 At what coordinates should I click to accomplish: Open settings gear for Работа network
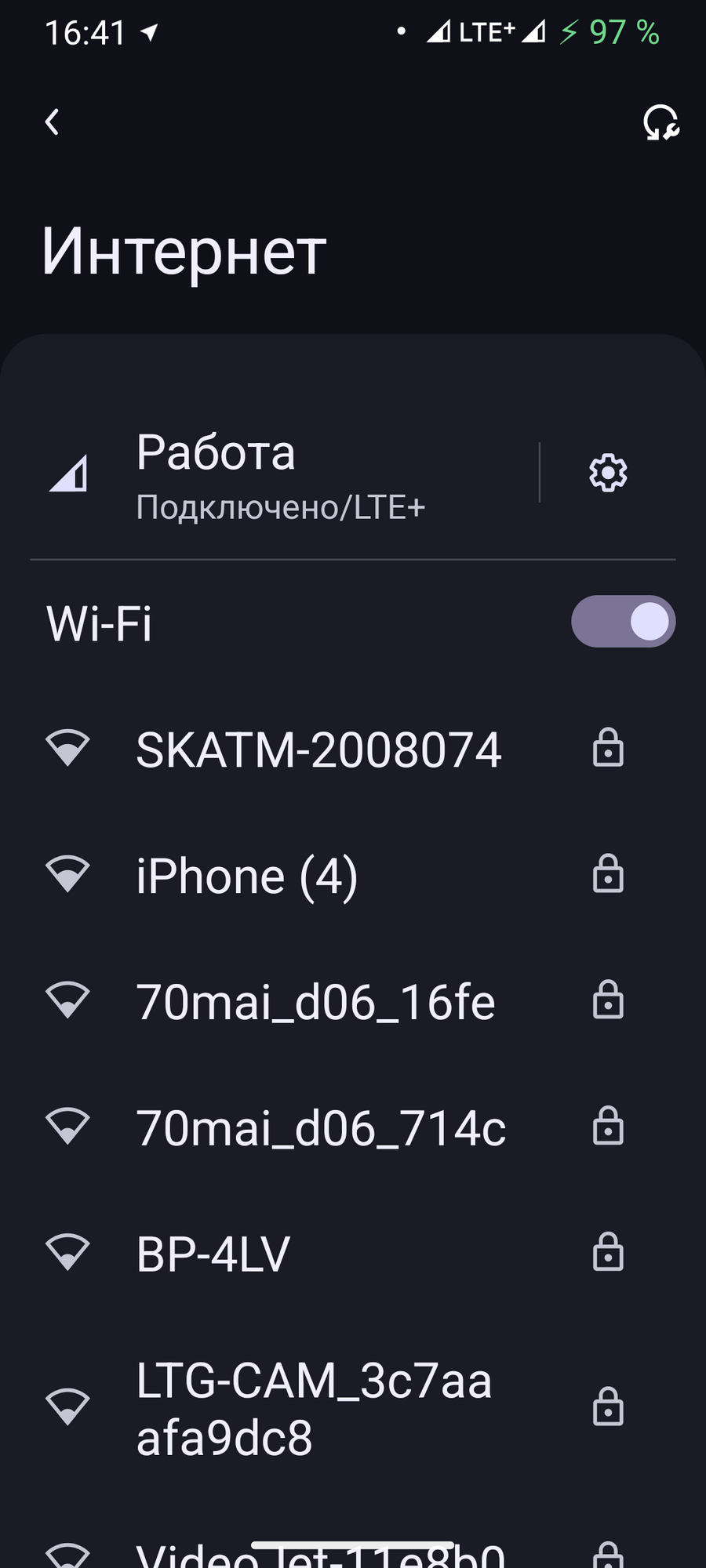pyautogui.click(x=608, y=473)
